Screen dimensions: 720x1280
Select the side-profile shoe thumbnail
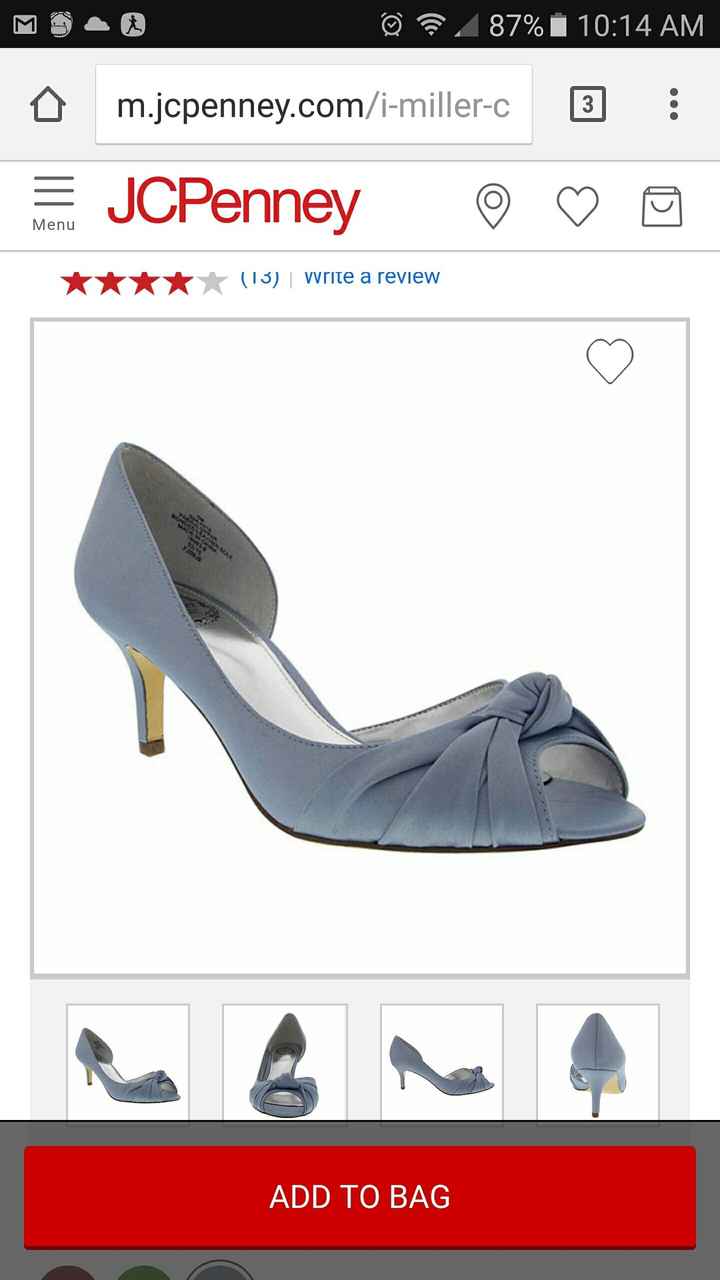[x=441, y=1062]
